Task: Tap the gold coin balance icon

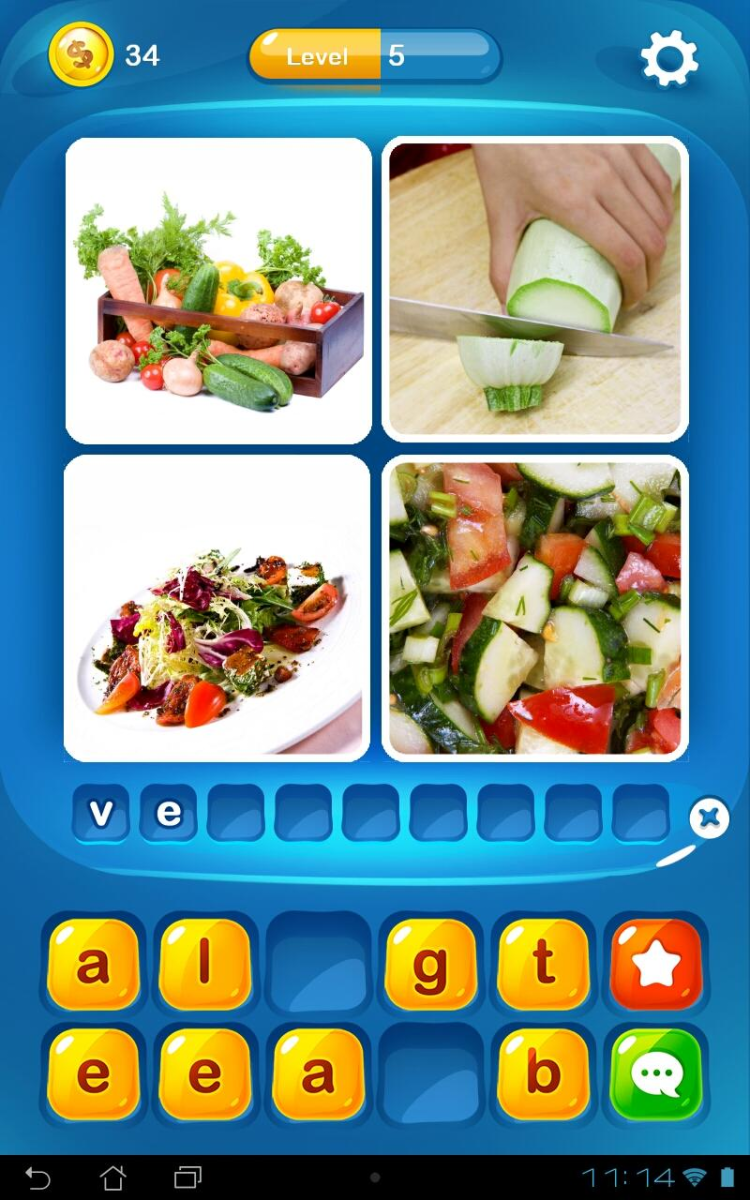Action: coord(81,55)
